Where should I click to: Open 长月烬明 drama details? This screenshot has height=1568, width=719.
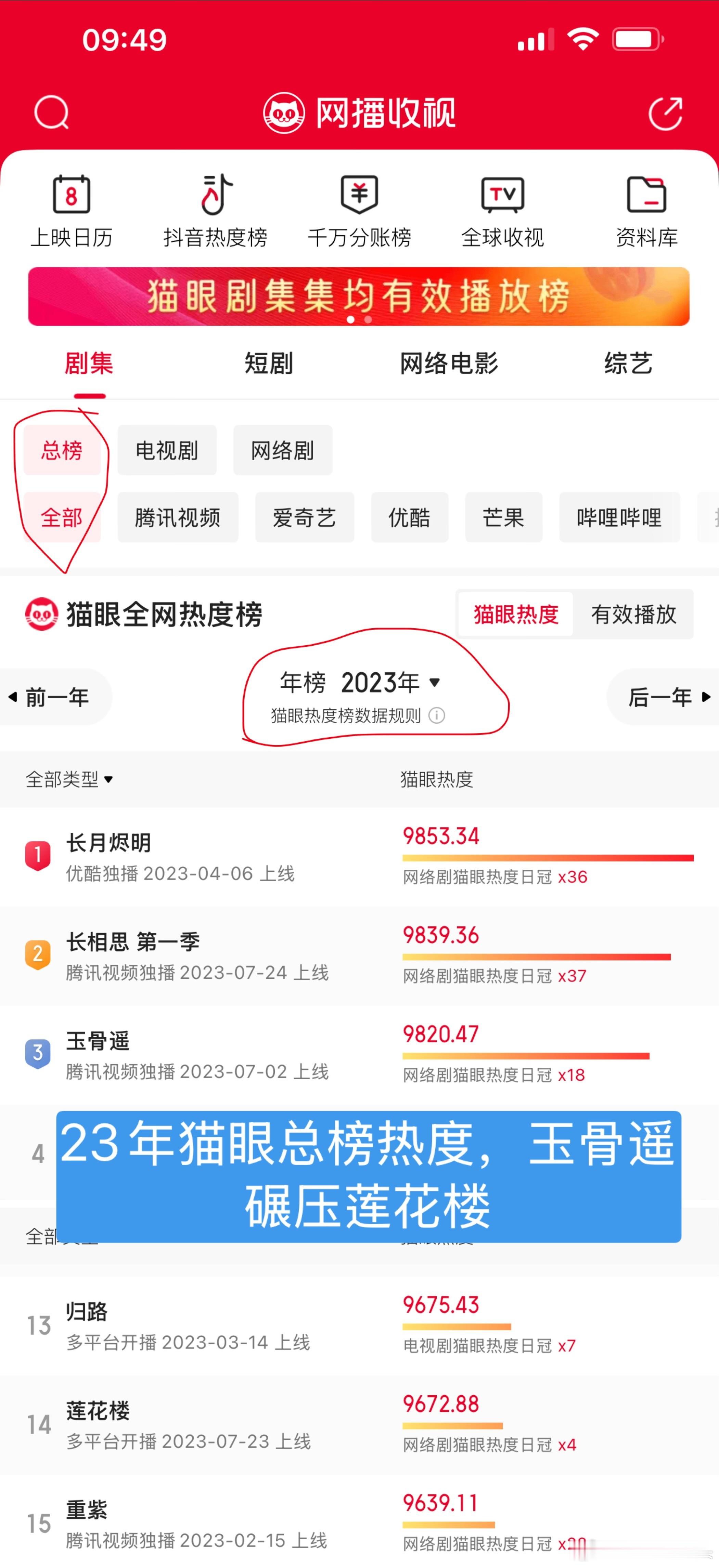tap(183, 857)
